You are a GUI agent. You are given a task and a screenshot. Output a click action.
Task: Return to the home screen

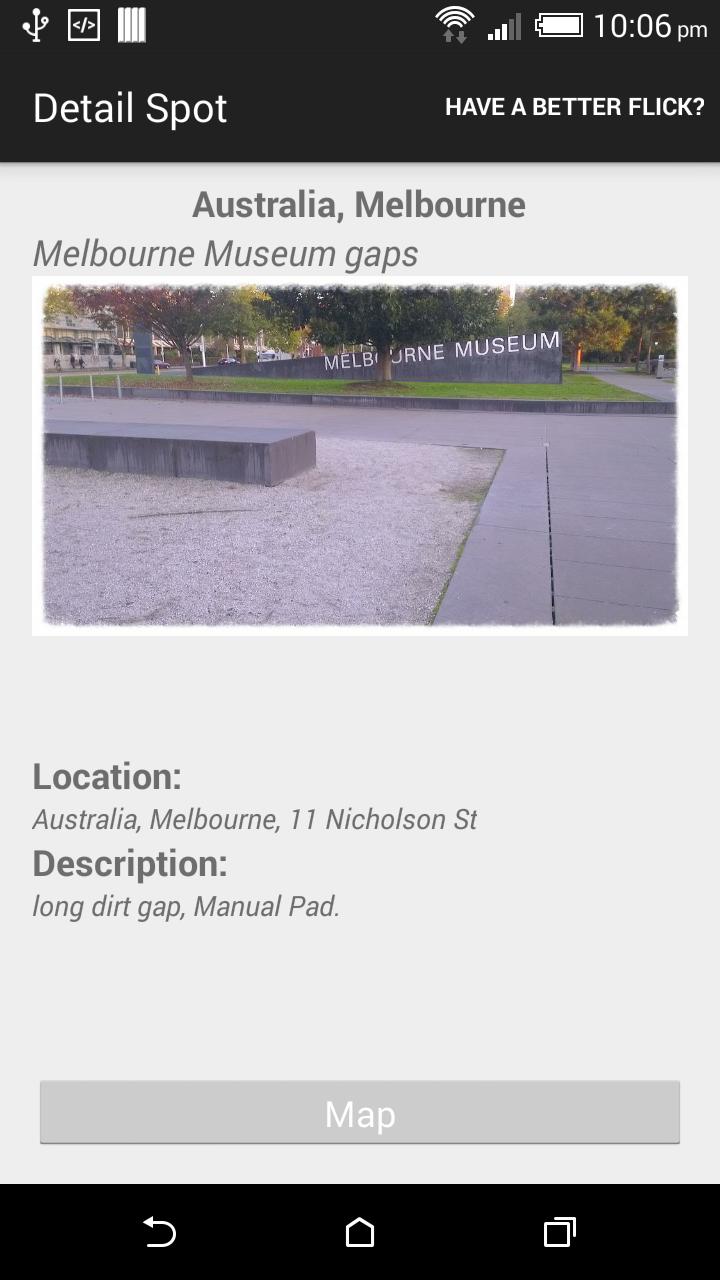pyautogui.click(x=360, y=1232)
